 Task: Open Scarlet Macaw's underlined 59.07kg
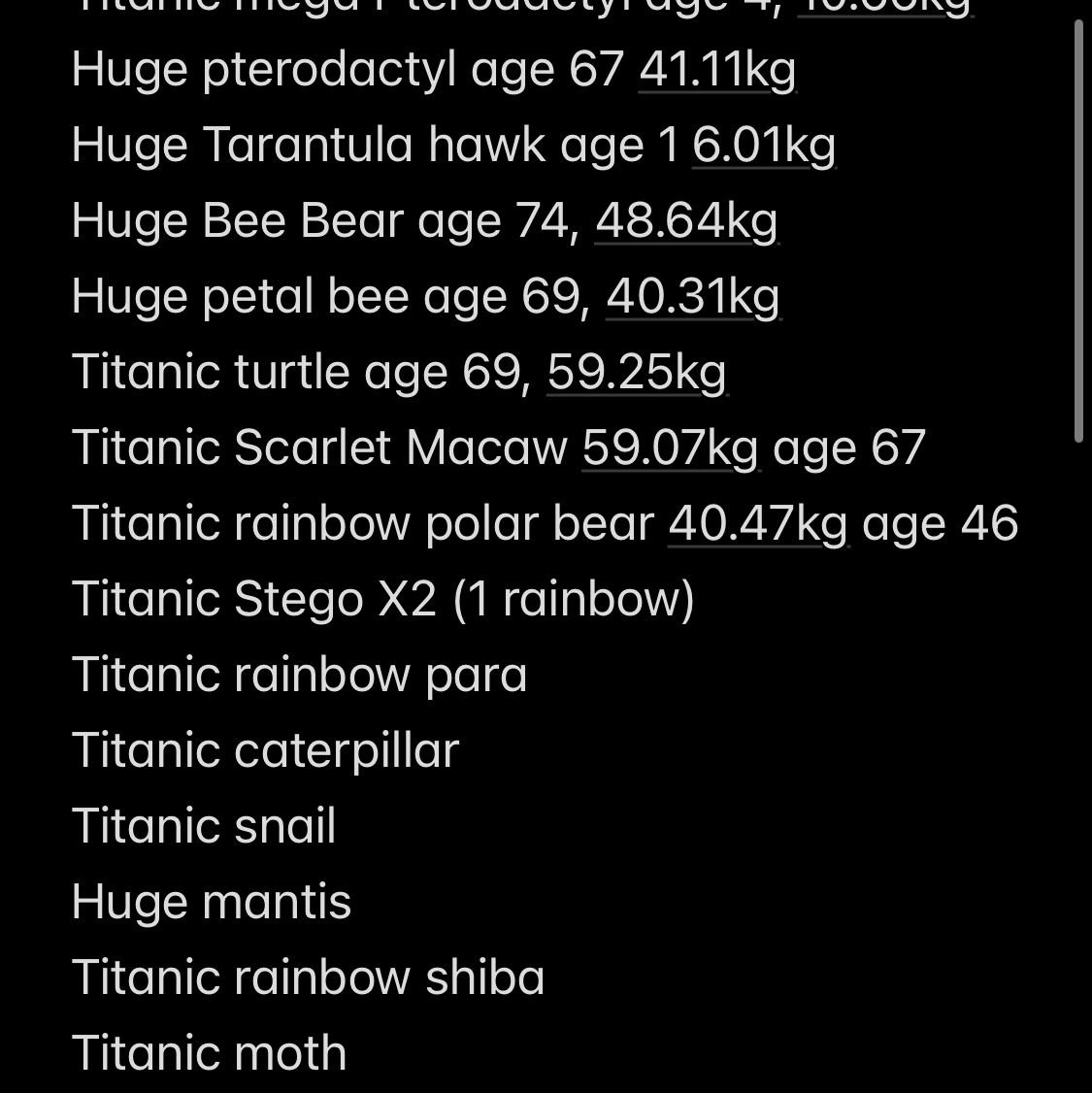(x=671, y=448)
